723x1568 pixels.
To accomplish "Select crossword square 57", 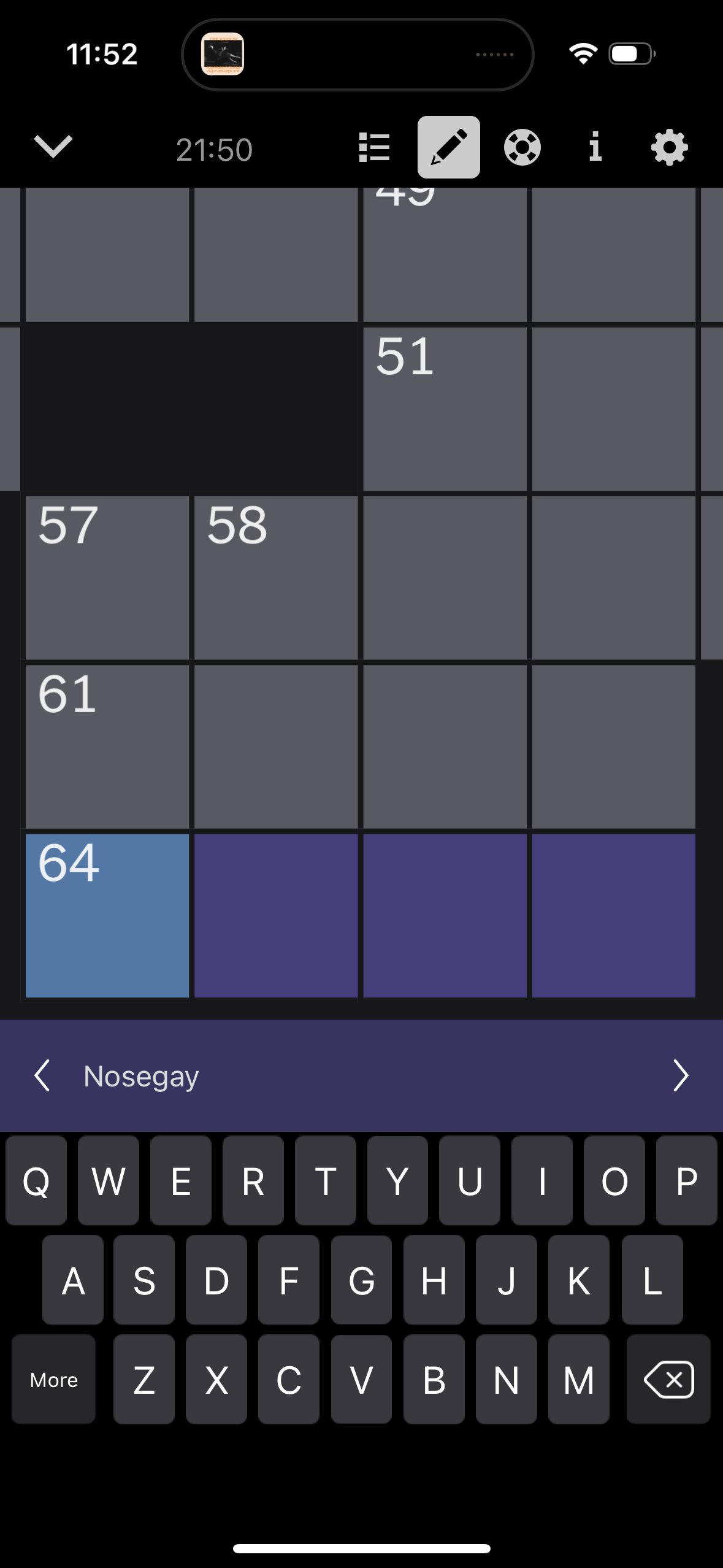I will coord(107,577).
